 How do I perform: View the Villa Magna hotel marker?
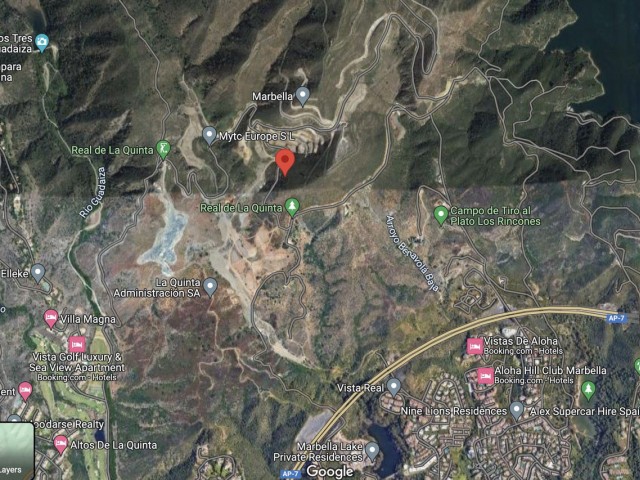[x=51, y=319]
